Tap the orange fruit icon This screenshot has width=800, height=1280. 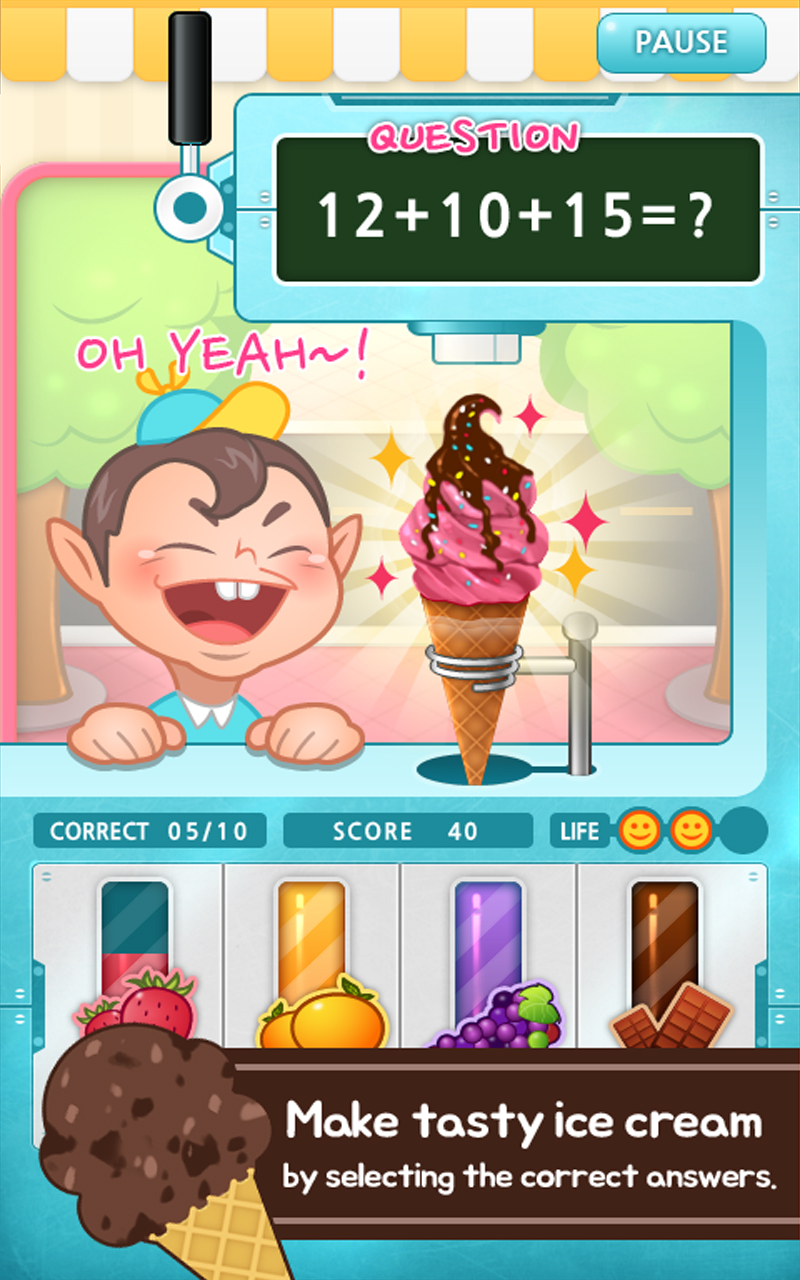[x=320, y=1015]
